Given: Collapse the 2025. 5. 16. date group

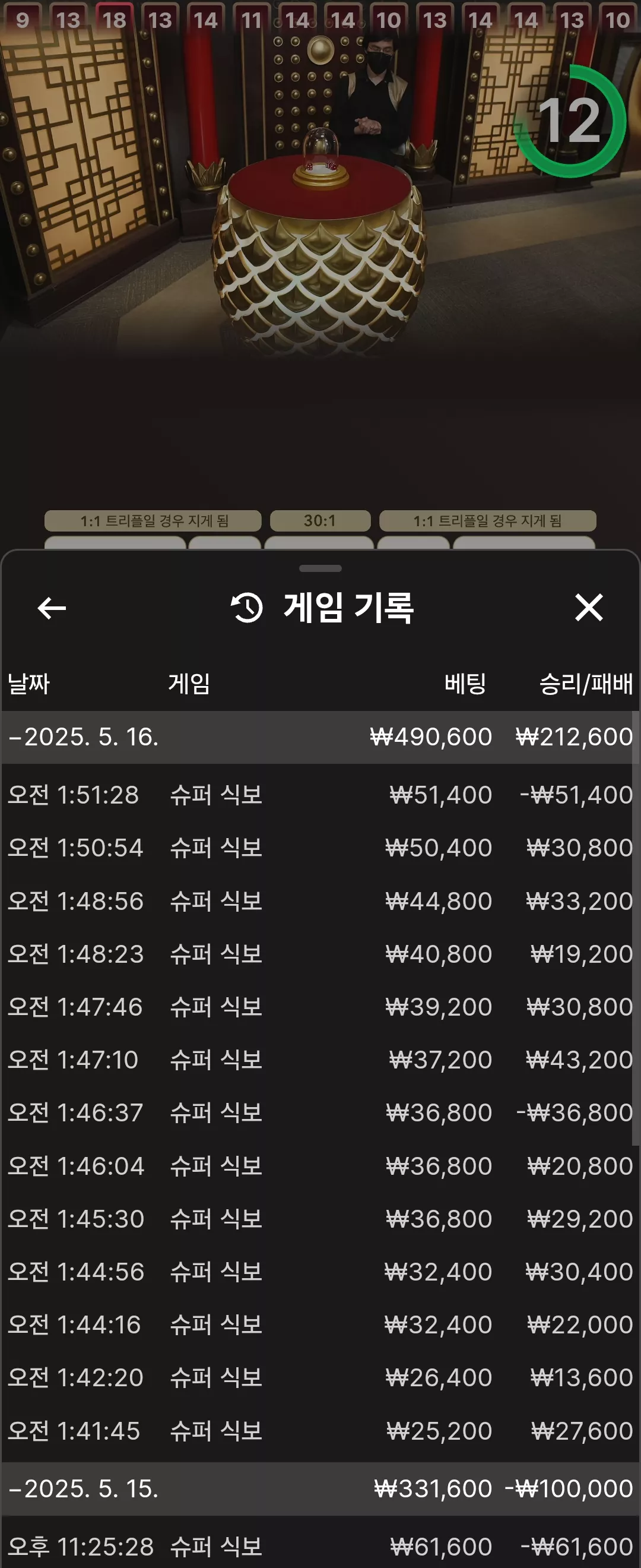Looking at the screenshot, I should (320, 737).
